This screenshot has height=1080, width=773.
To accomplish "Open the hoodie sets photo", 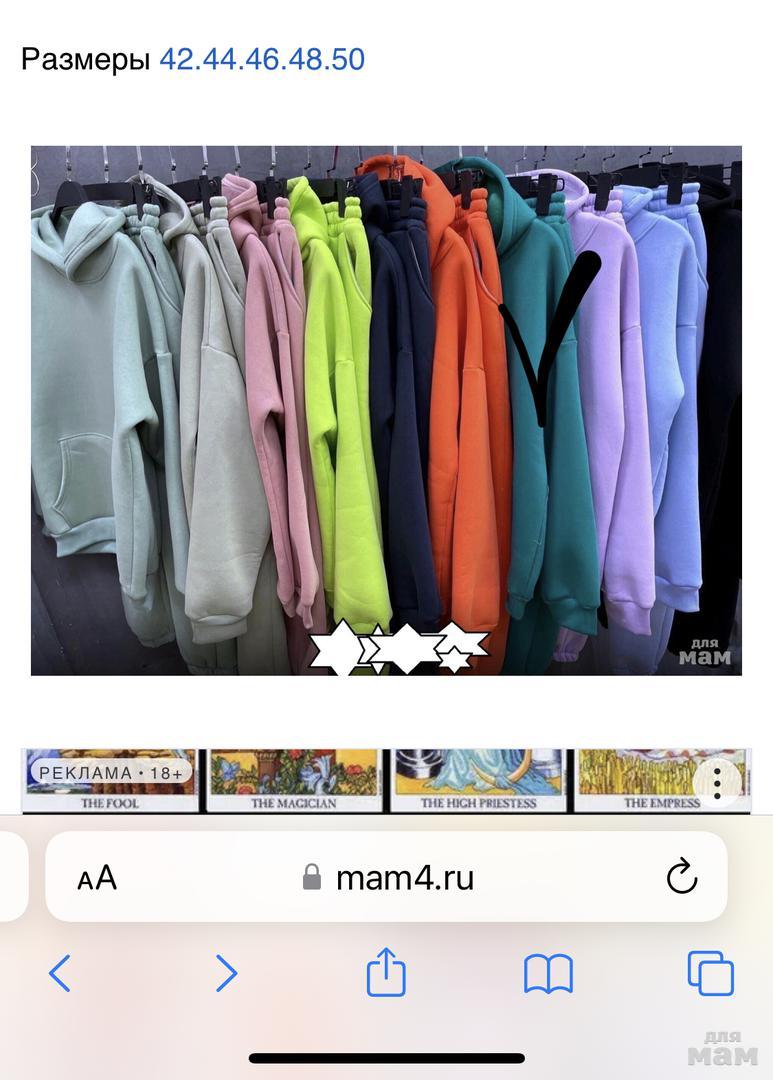I will point(386,410).
